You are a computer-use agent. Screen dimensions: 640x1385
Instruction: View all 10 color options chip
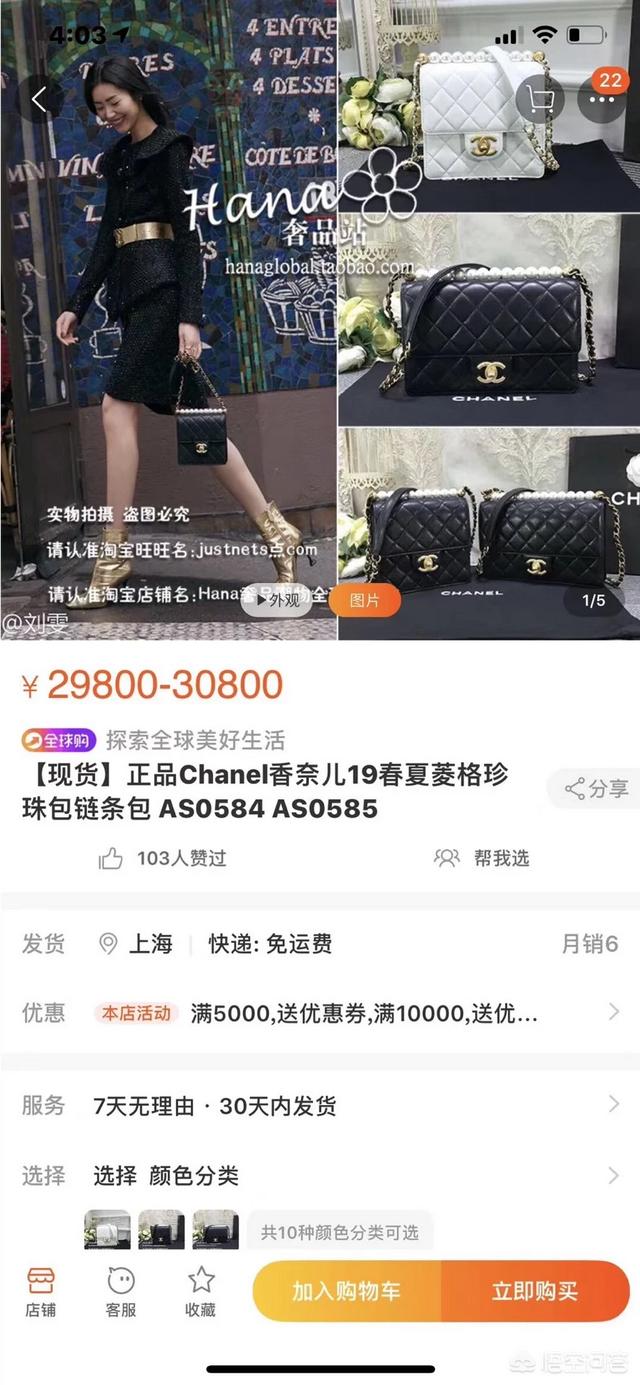[340, 1233]
